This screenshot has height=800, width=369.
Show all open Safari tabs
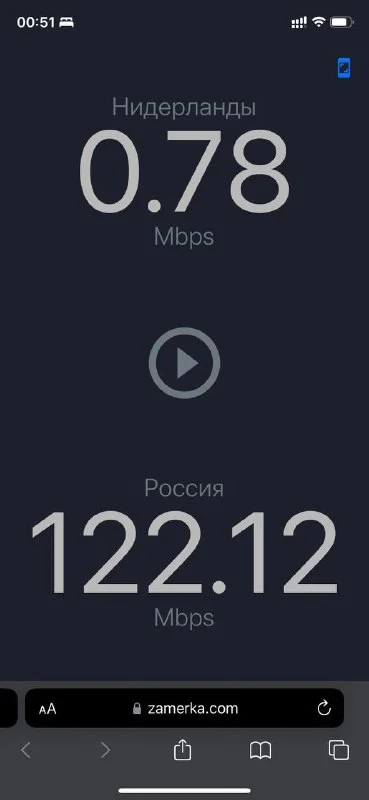[339, 750]
